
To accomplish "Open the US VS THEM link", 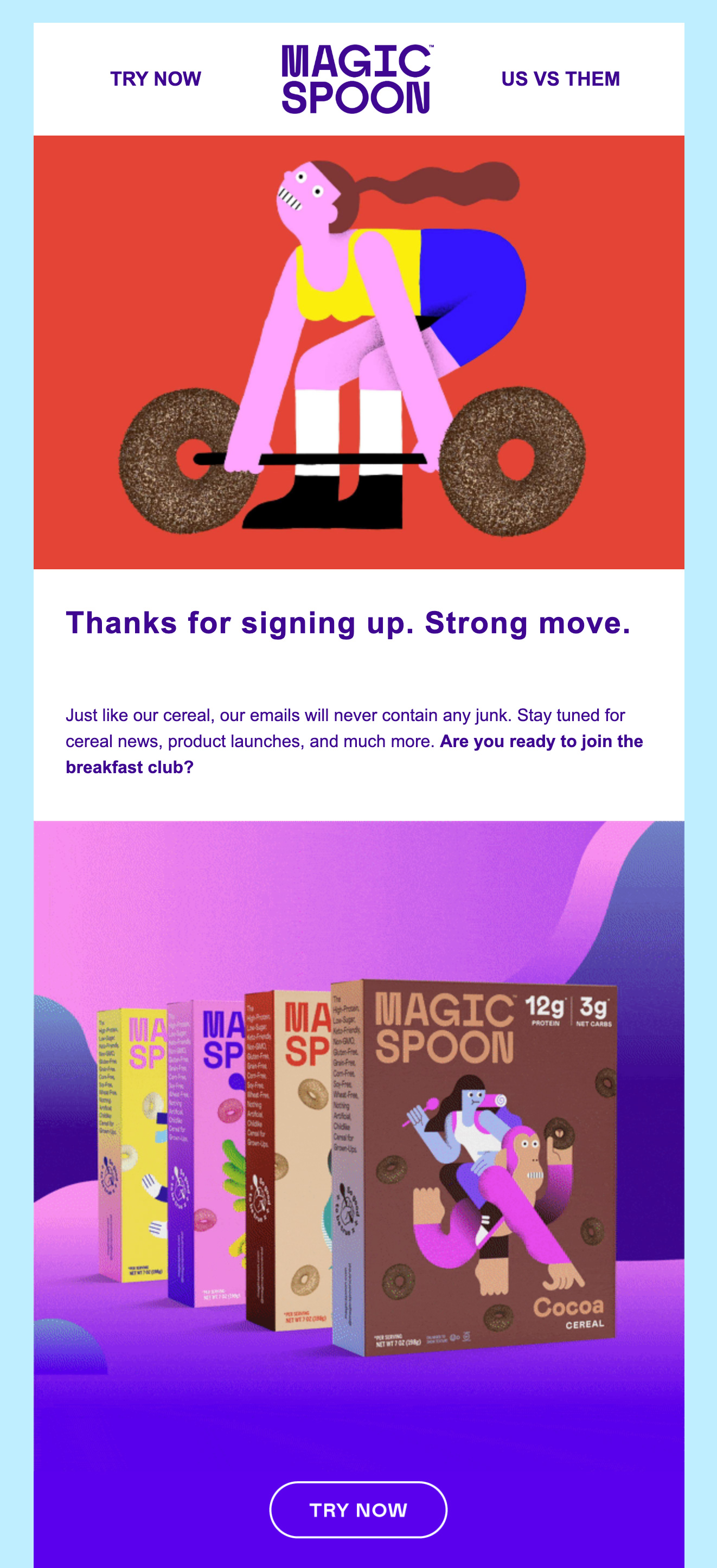I will pyautogui.click(x=561, y=79).
